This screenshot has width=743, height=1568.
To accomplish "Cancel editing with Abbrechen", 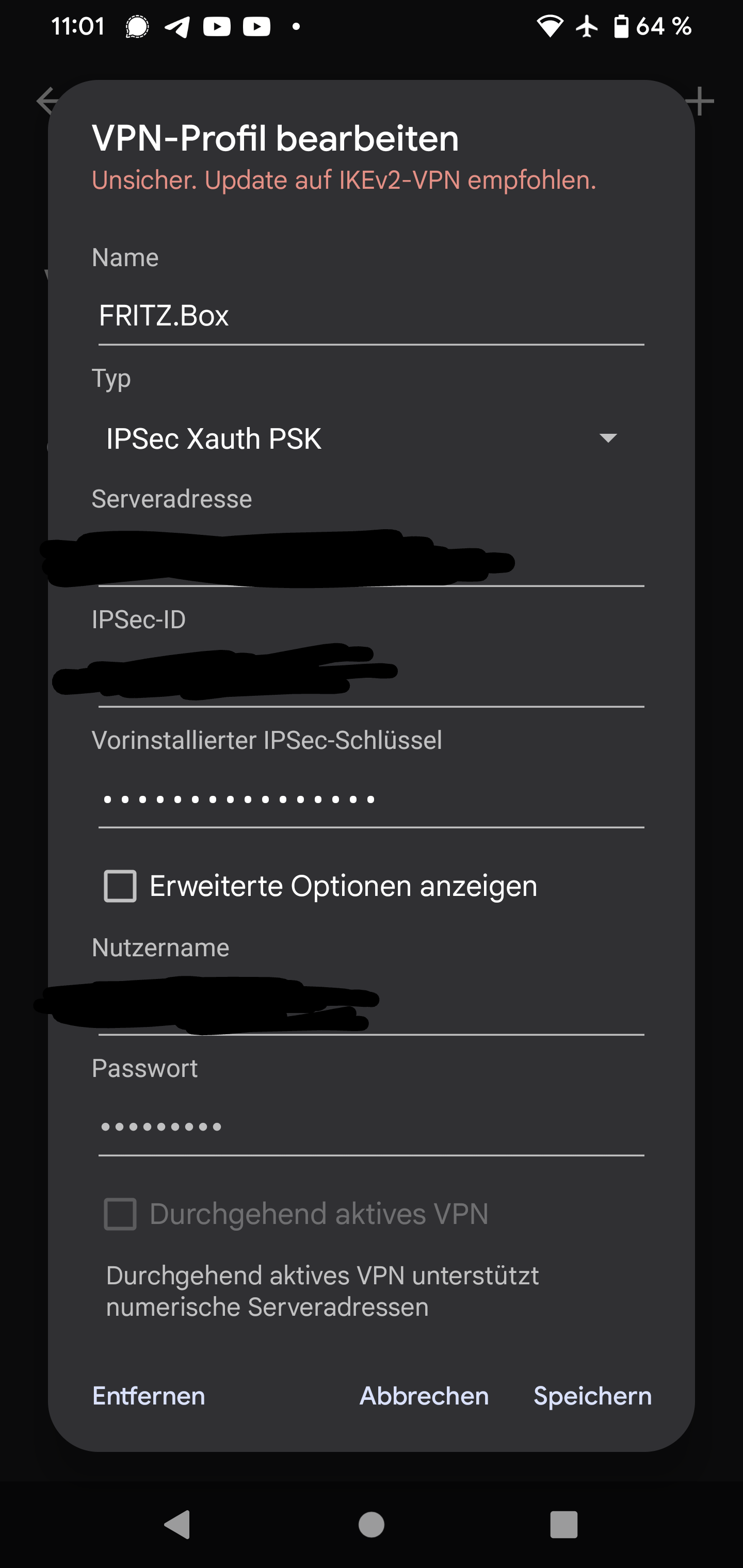I will point(424,1396).
